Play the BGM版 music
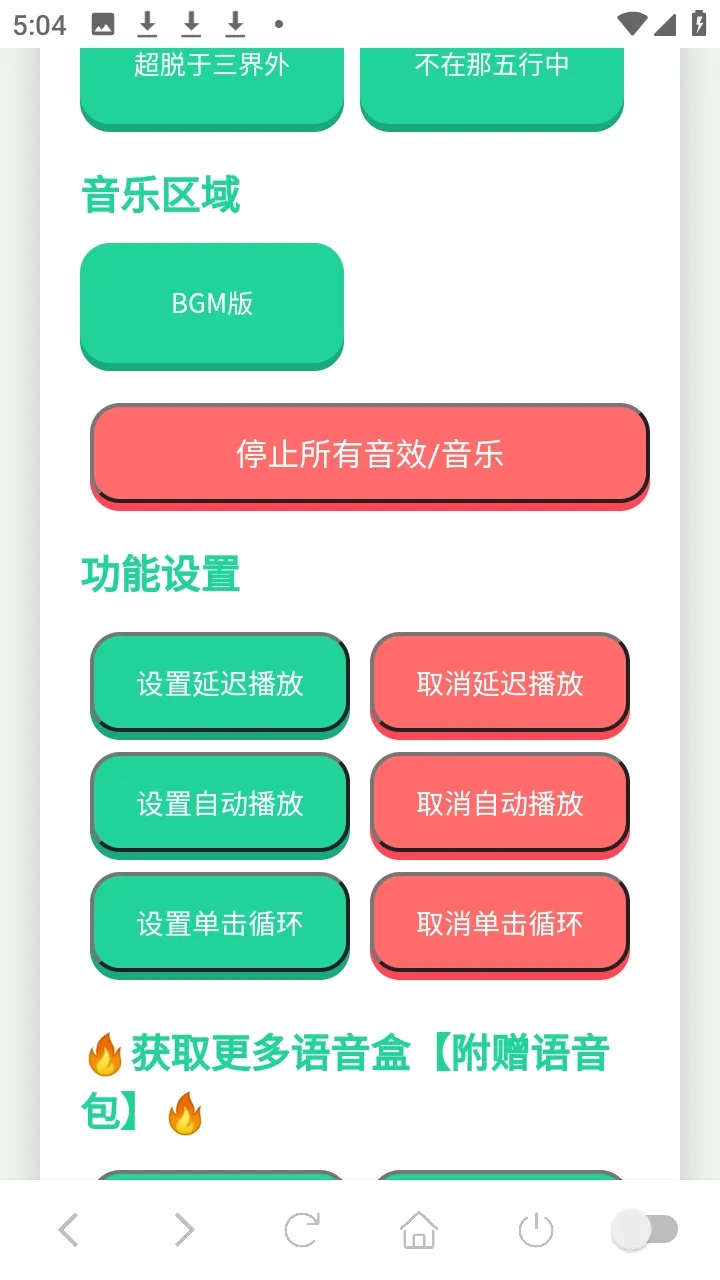 tap(211, 303)
